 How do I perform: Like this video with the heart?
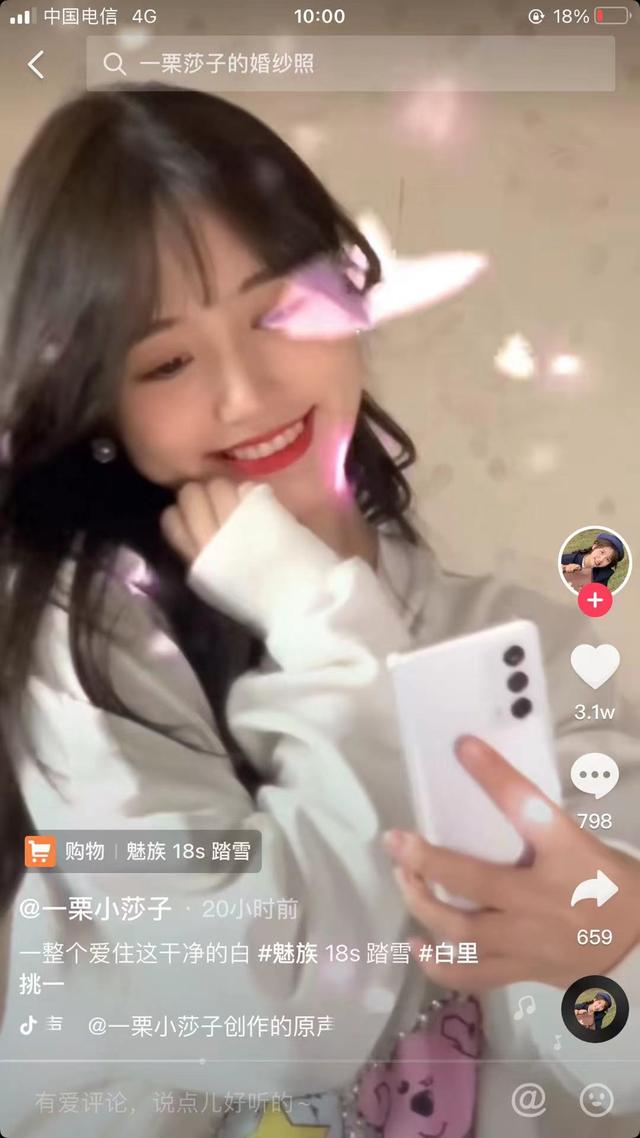pyautogui.click(x=594, y=666)
